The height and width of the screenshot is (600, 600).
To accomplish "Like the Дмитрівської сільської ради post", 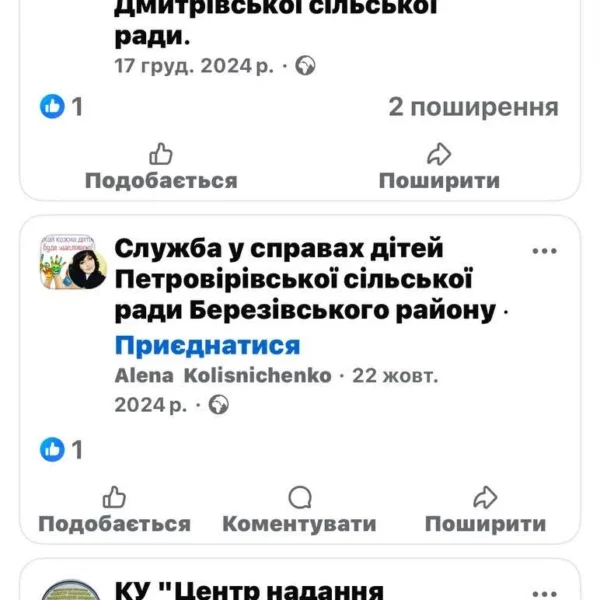I will point(160,167).
